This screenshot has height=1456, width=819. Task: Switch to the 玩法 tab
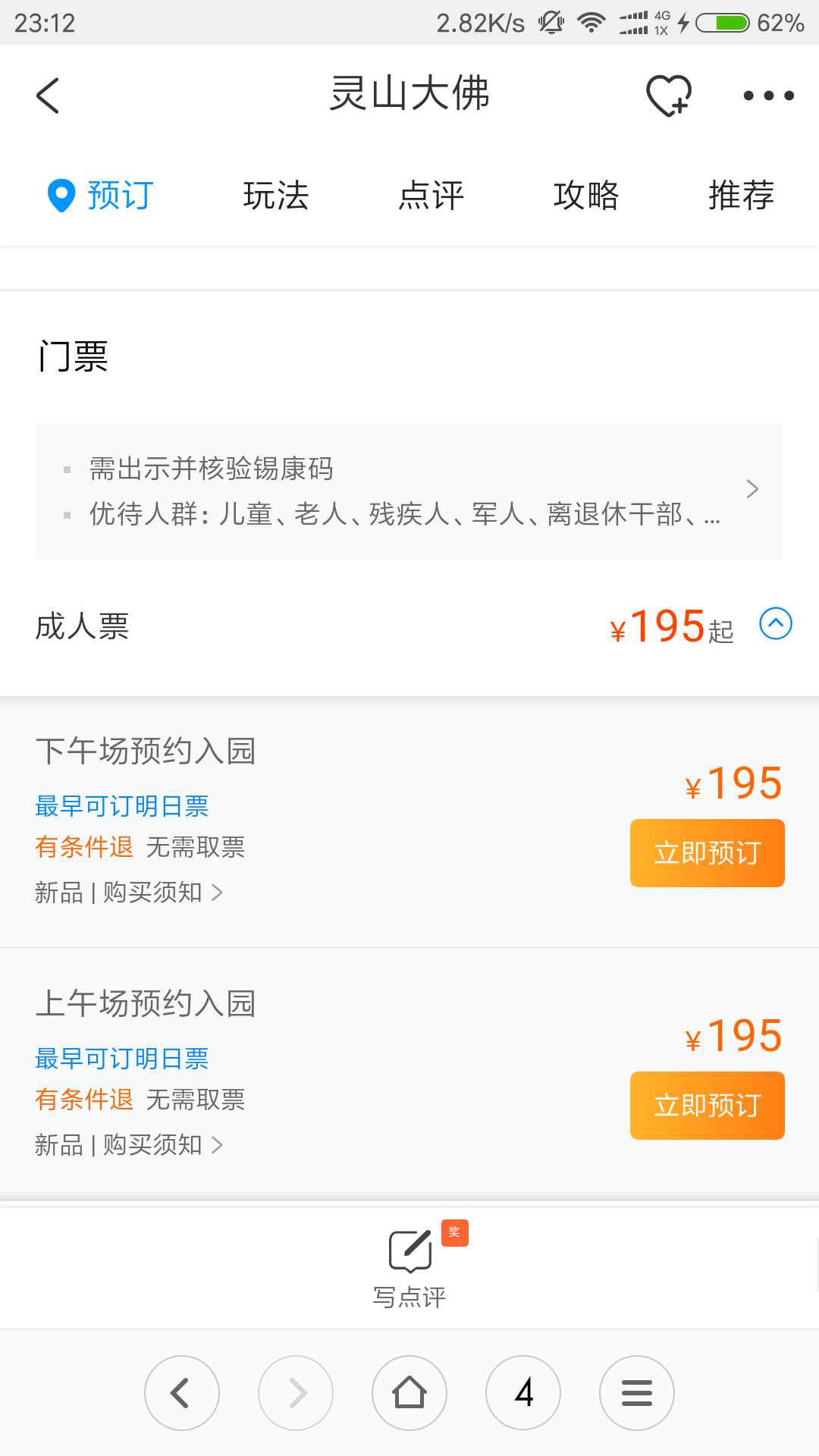point(276,196)
